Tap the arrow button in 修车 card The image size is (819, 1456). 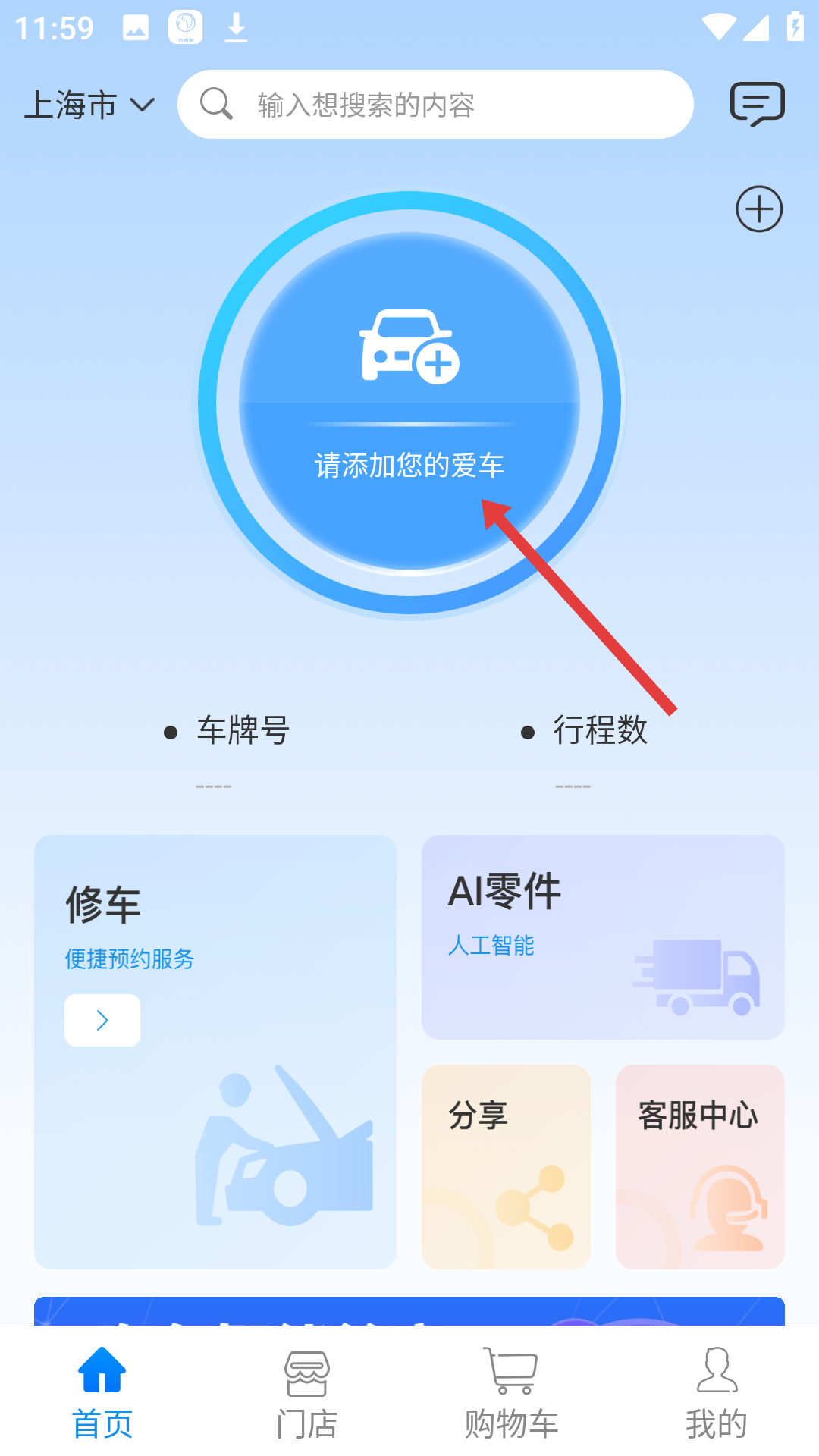[x=102, y=1020]
